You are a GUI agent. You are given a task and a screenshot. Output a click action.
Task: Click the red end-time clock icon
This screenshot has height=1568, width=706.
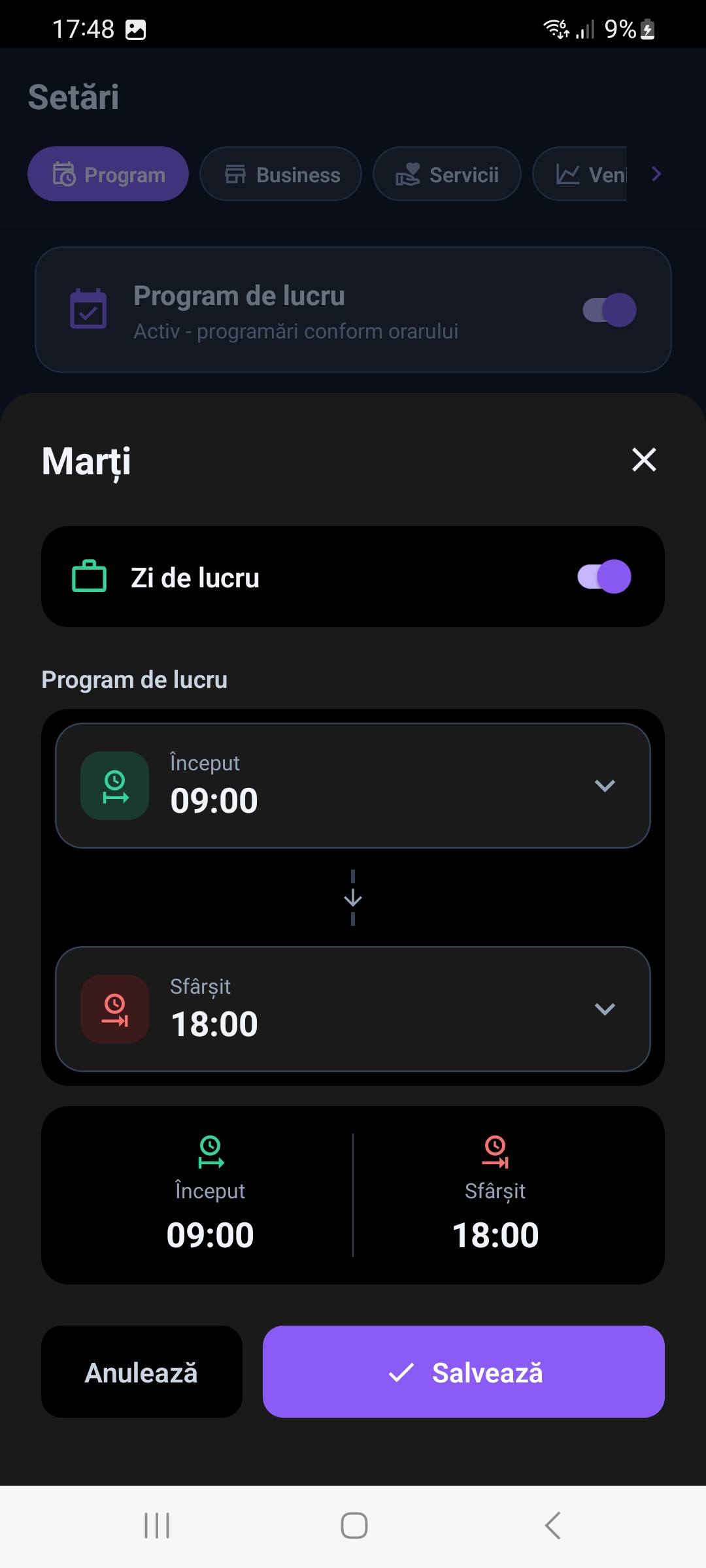[114, 1009]
